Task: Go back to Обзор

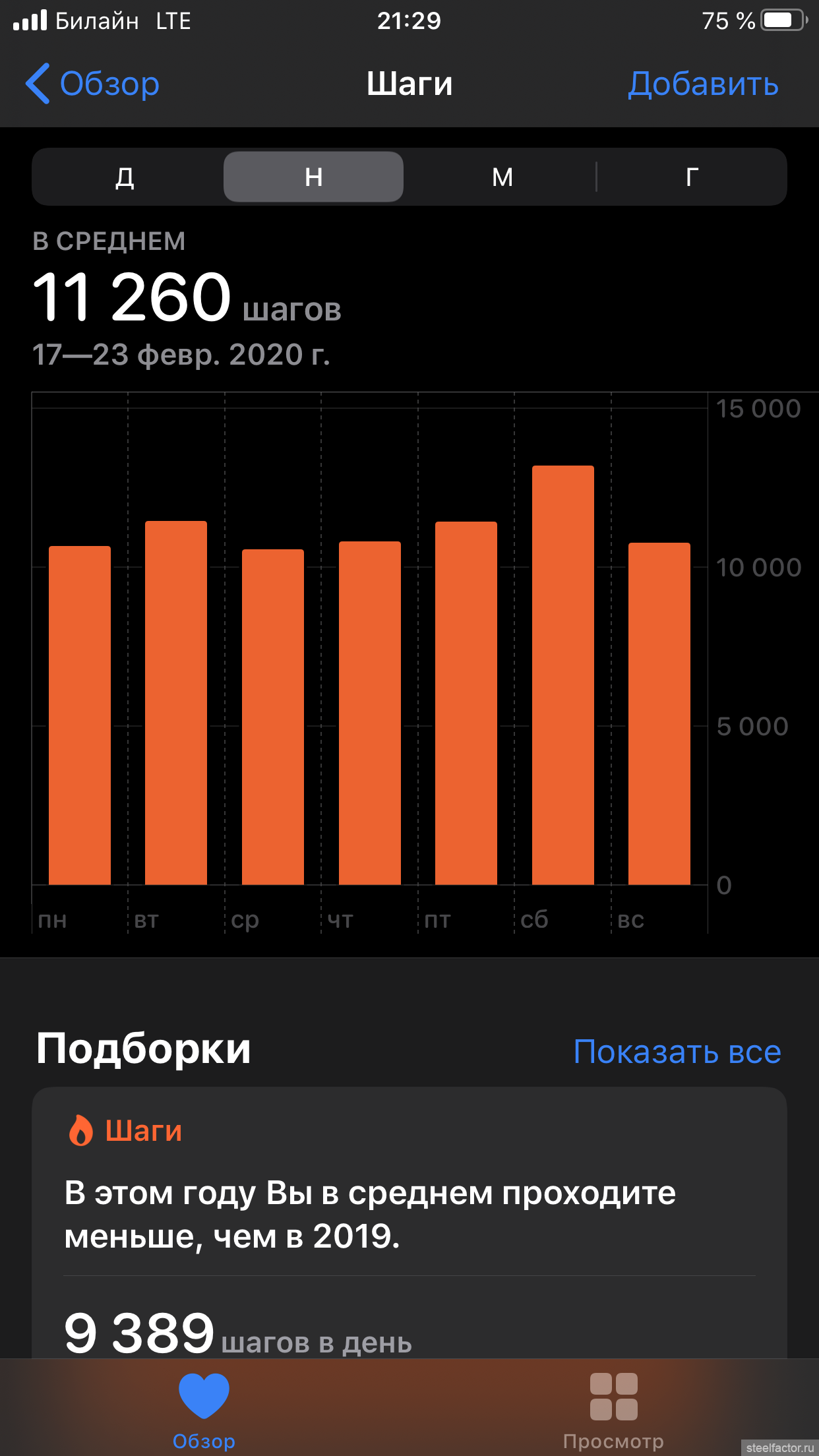Action: (92, 84)
